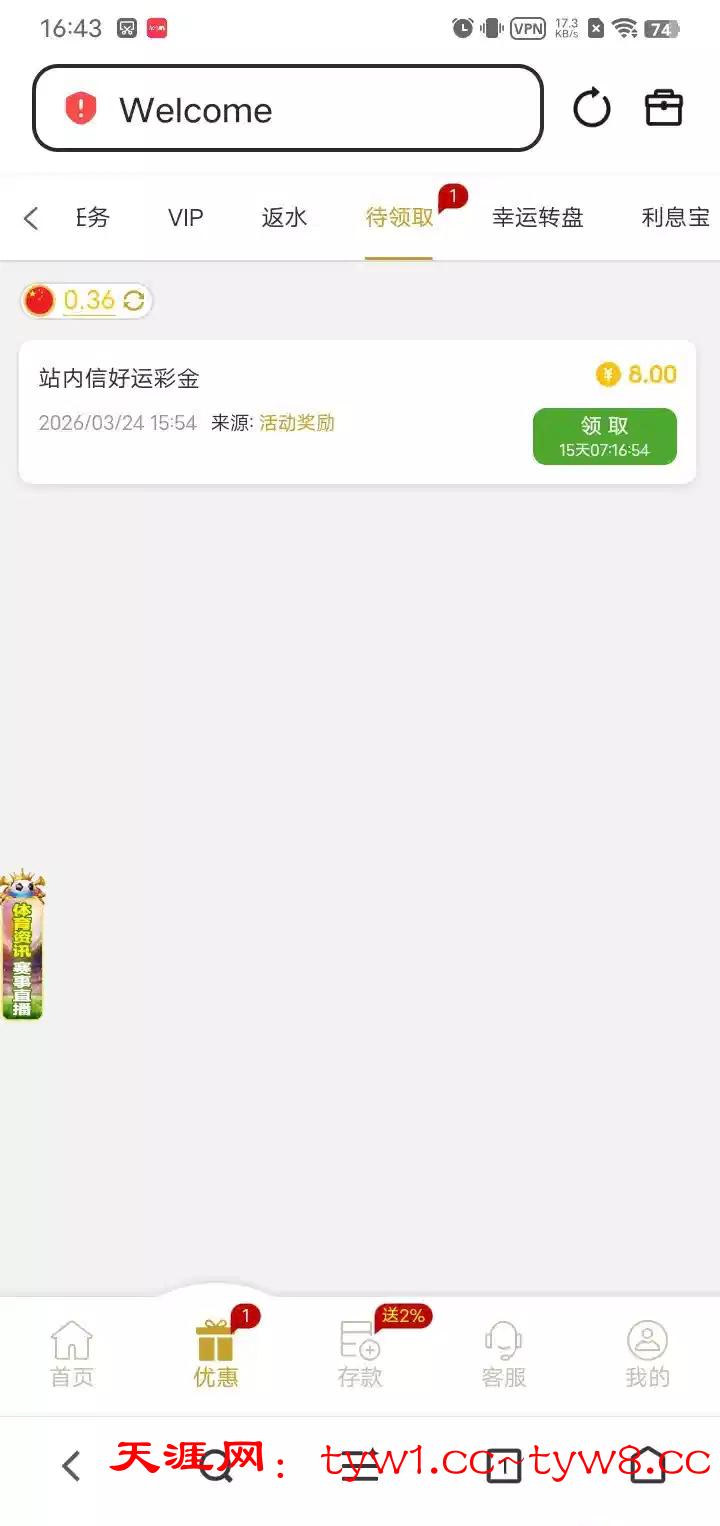Open the 利息宝 tab
This screenshot has height=1526, width=720.
(675, 217)
